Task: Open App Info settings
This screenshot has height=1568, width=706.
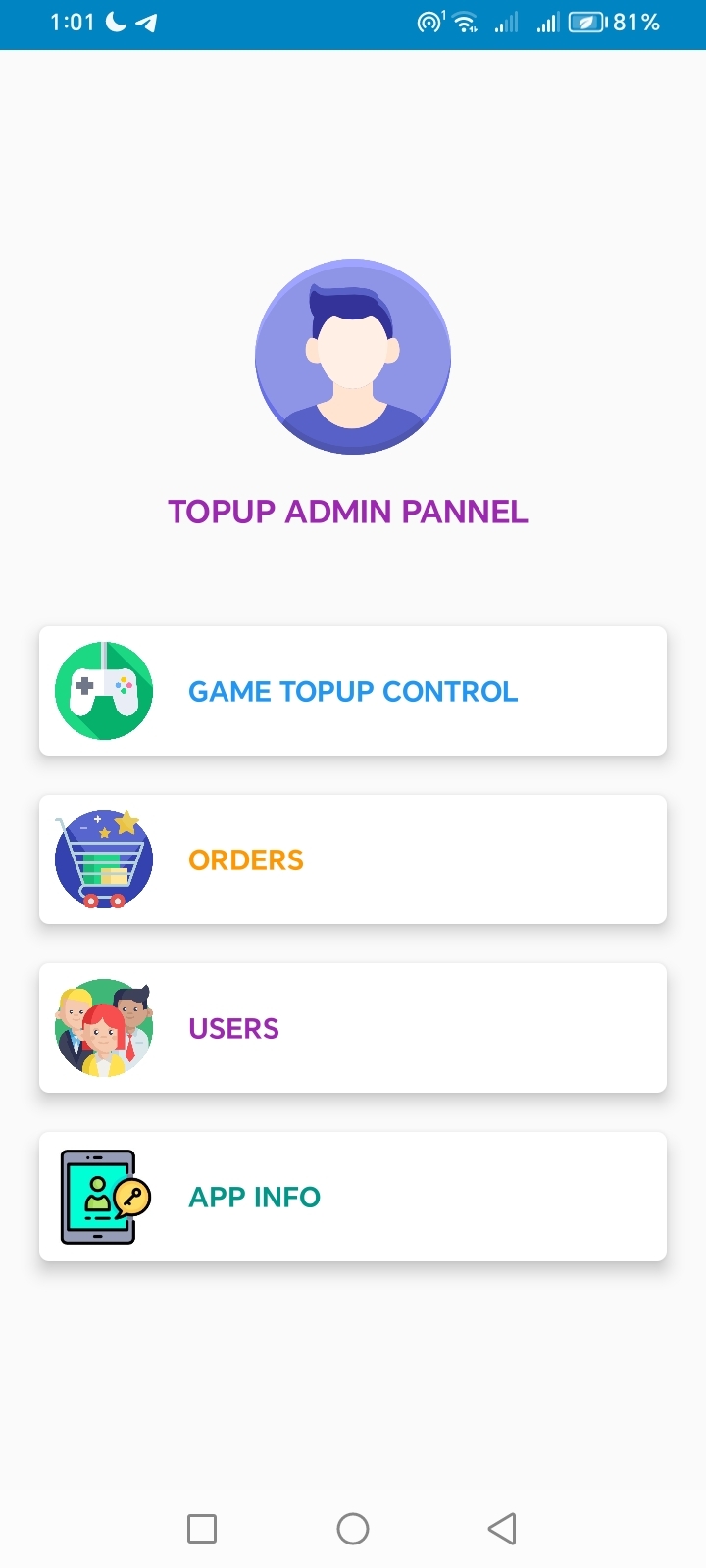Action: click(x=353, y=1197)
